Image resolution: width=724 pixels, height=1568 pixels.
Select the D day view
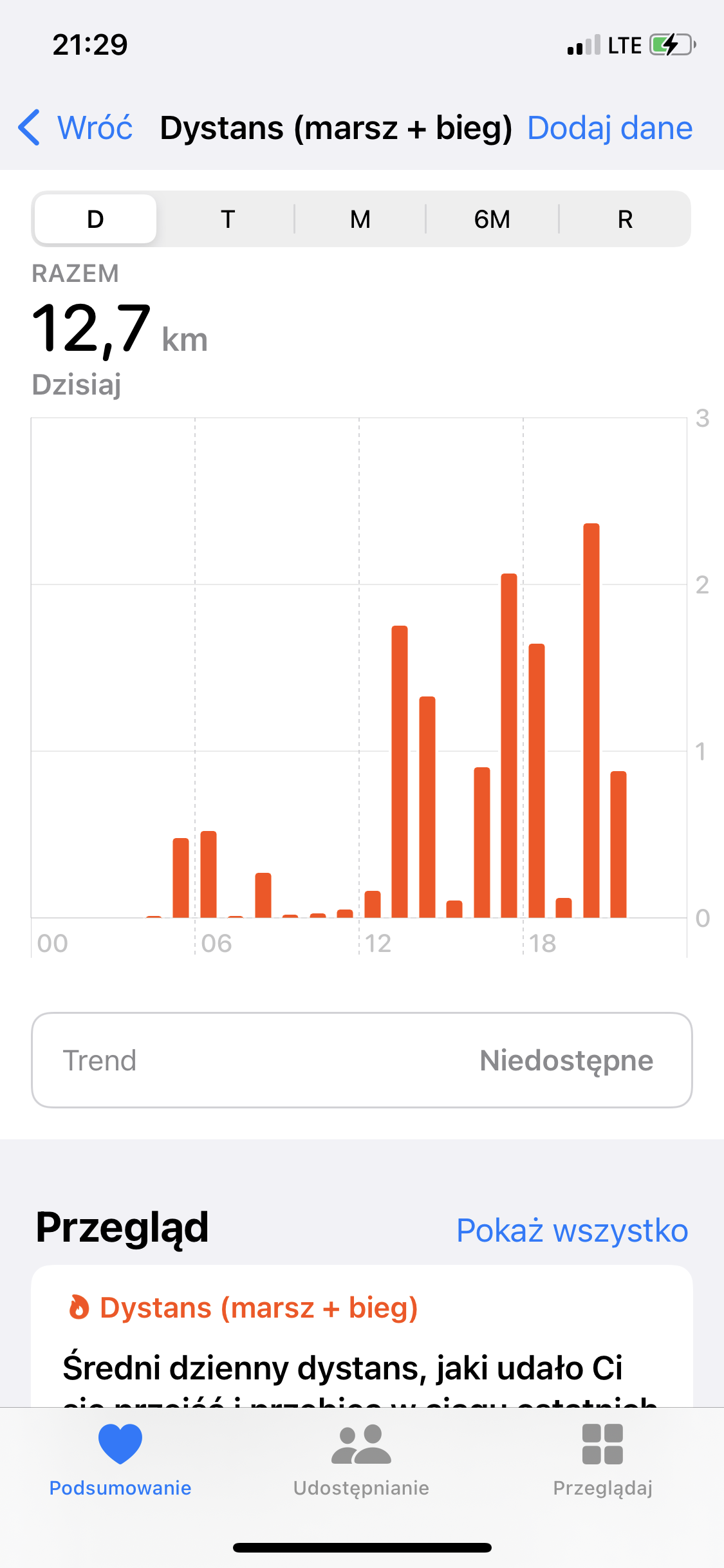pos(95,219)
